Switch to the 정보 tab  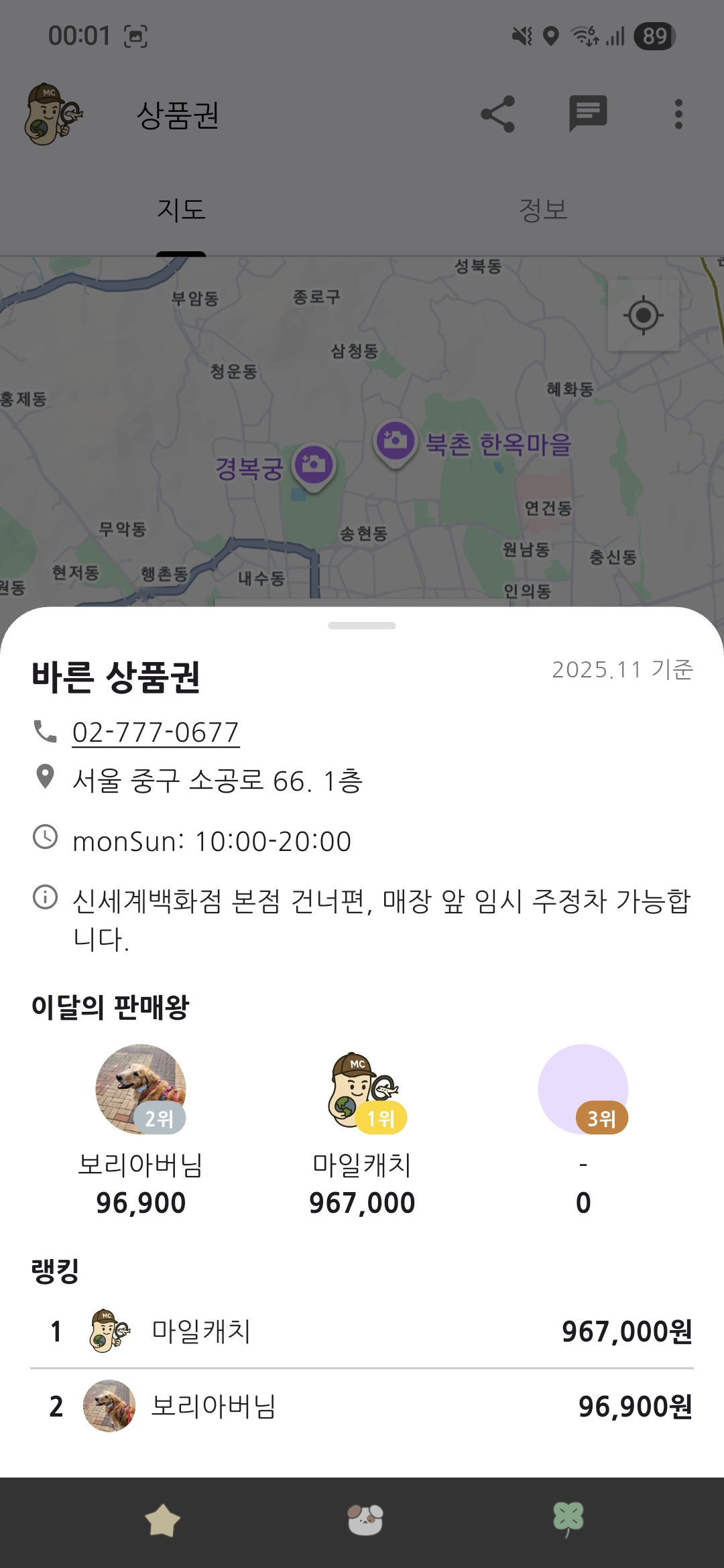[543, 210]
